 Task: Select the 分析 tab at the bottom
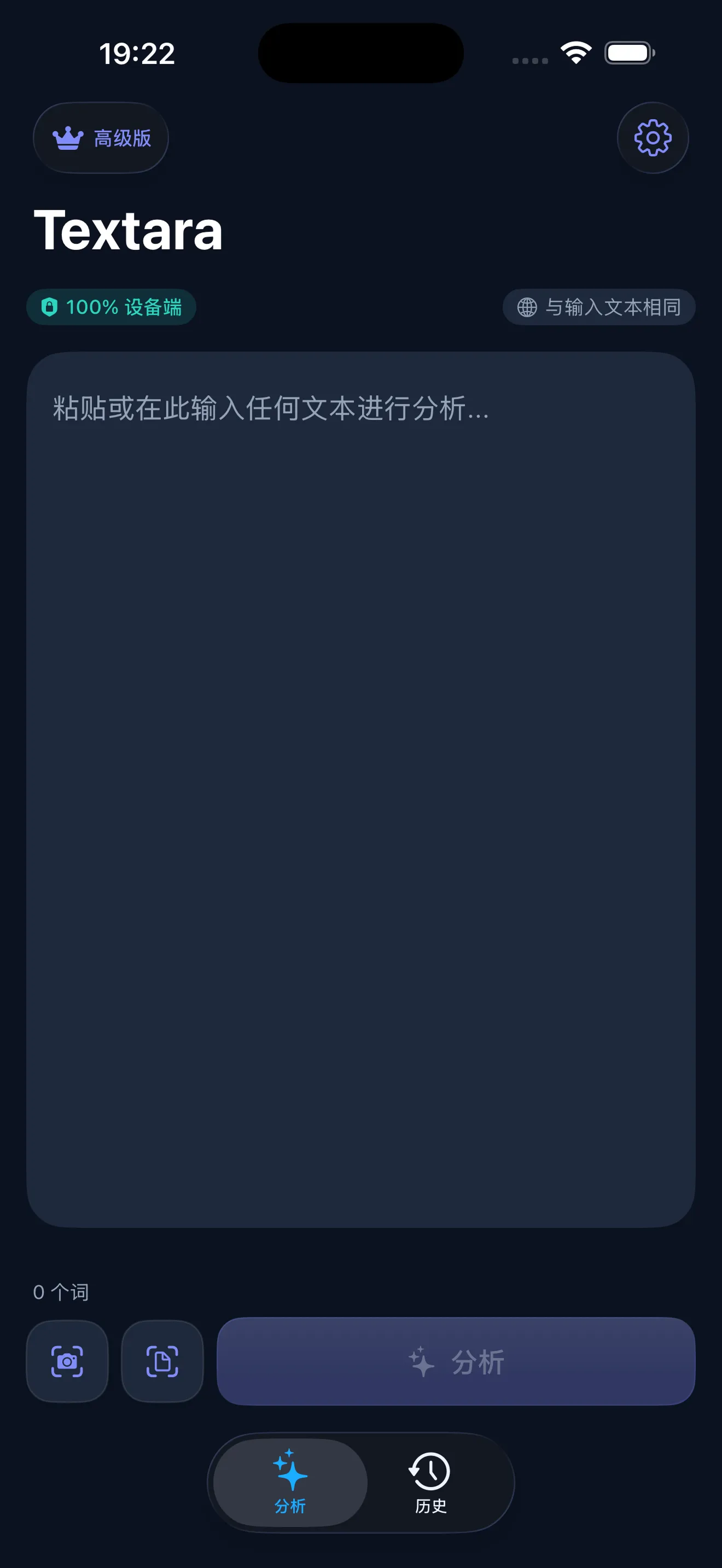coord(290,1488)
